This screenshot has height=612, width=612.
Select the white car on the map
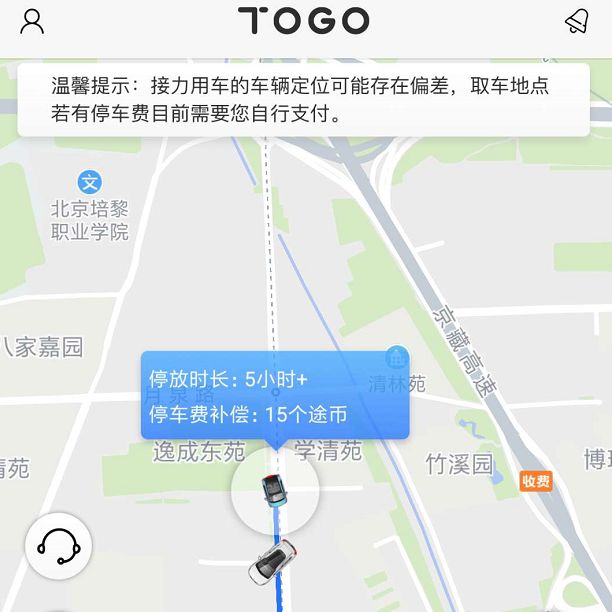point(272,562)
